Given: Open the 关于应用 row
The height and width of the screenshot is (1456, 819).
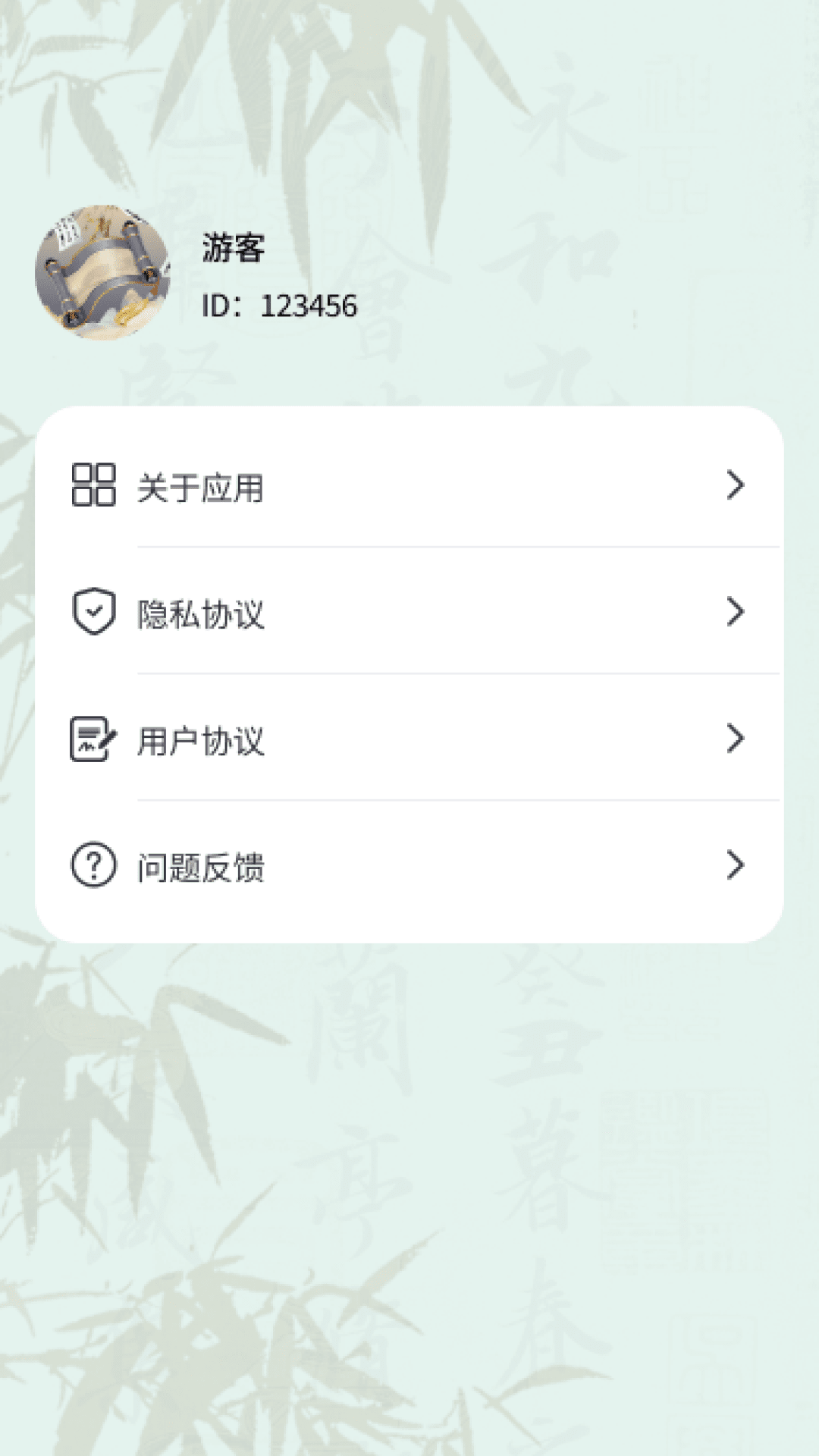Looking at the screenshot, I should click(409, 485).
